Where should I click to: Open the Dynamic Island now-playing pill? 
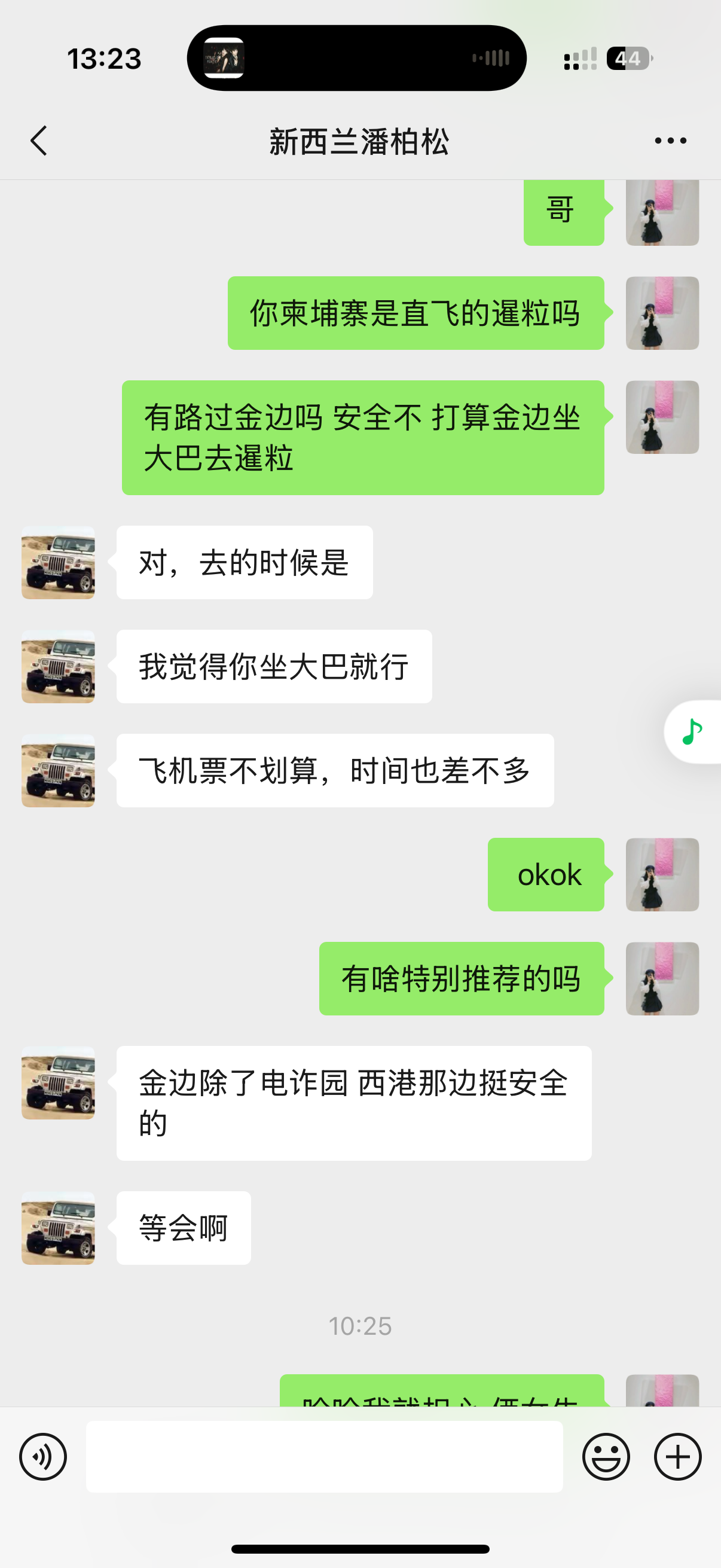356,59
